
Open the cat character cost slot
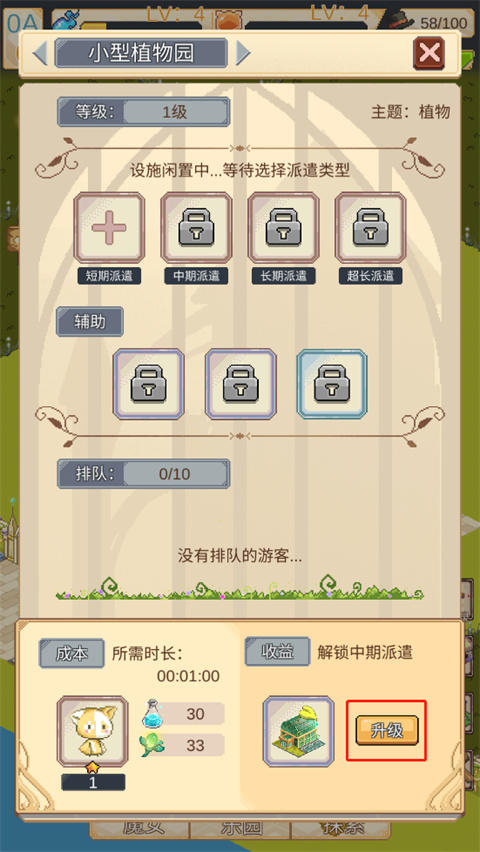click(x=93, y=731)
